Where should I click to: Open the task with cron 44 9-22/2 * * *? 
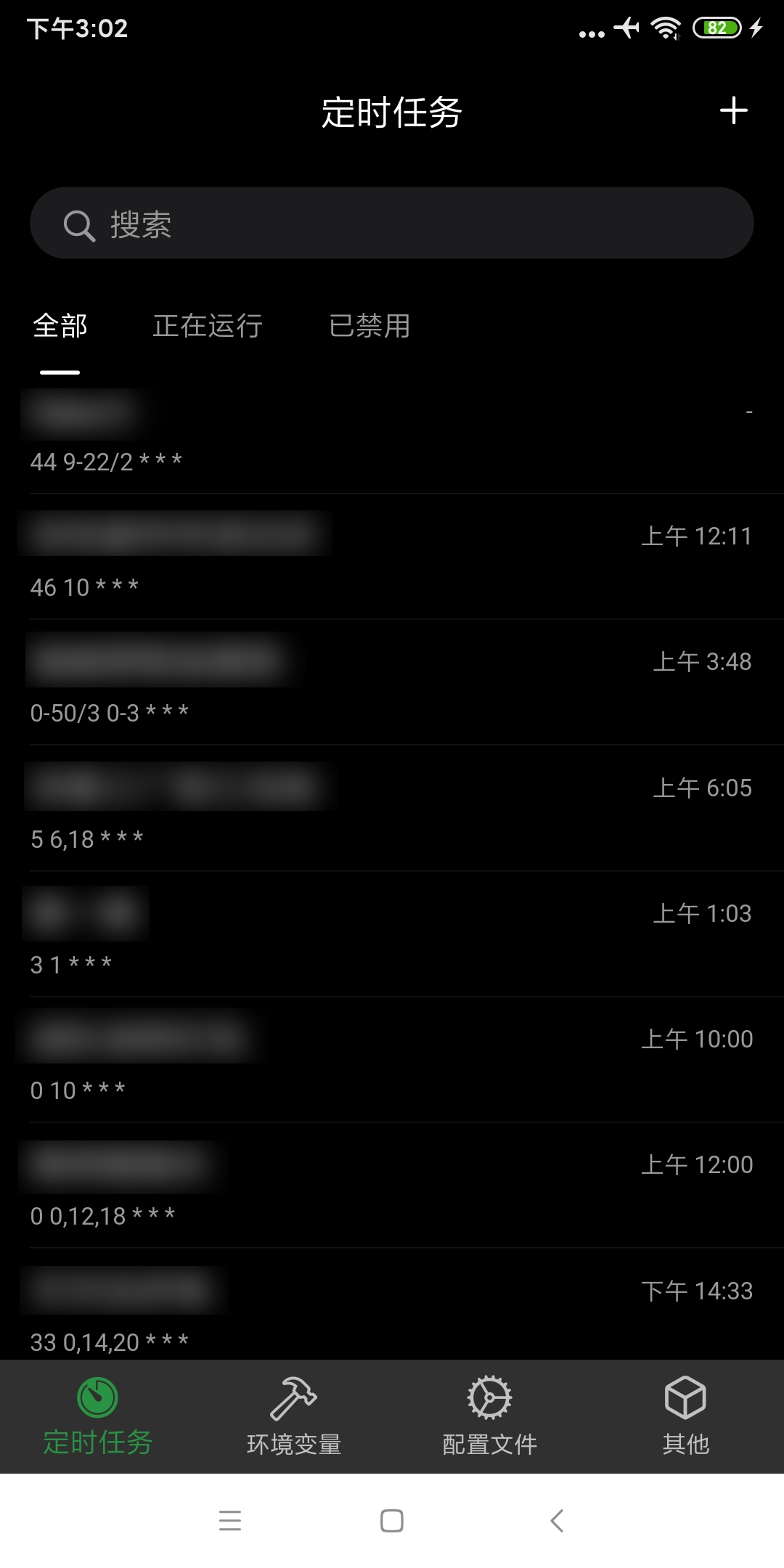point(392,436)
